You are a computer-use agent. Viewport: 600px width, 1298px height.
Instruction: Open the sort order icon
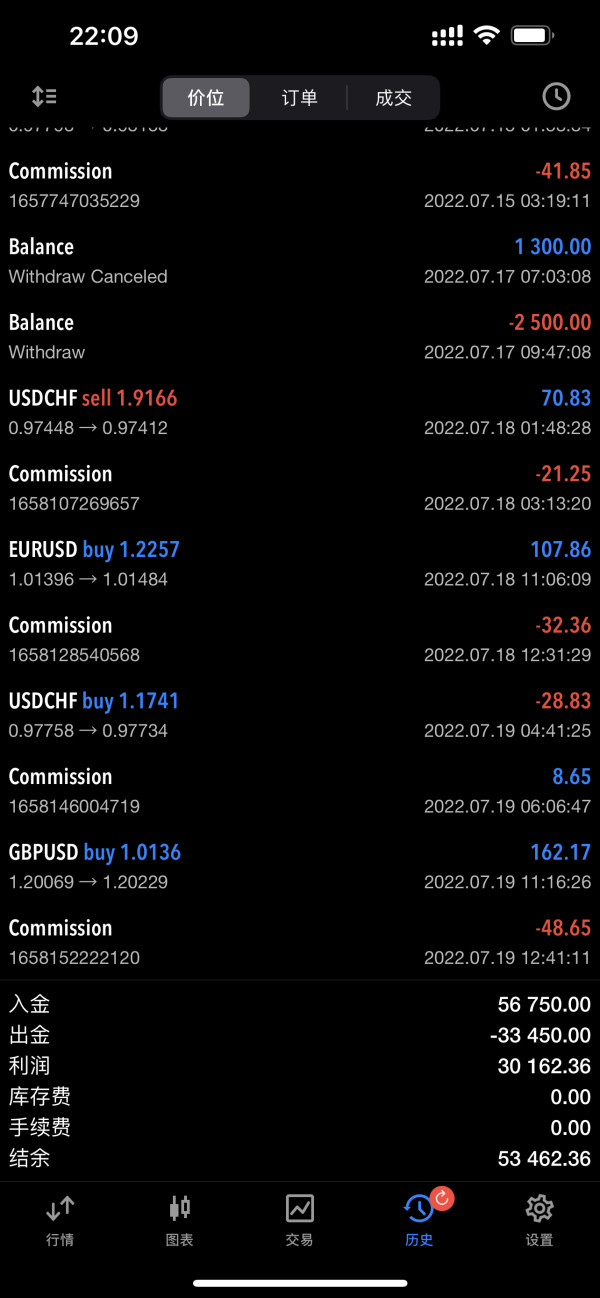pos(44,97)
